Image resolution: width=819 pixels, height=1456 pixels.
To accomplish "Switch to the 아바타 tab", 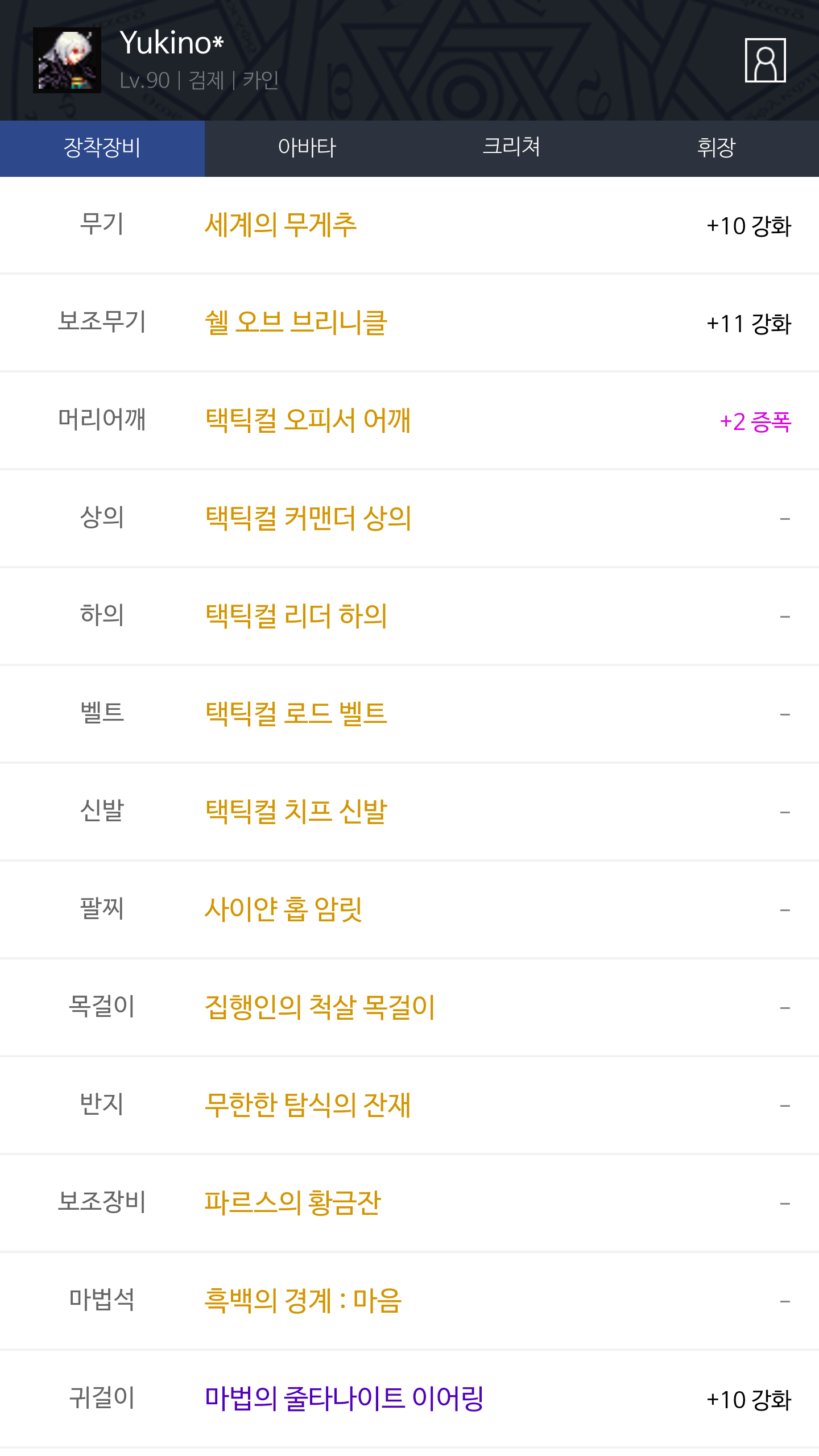I will click(x=307, y=148).
